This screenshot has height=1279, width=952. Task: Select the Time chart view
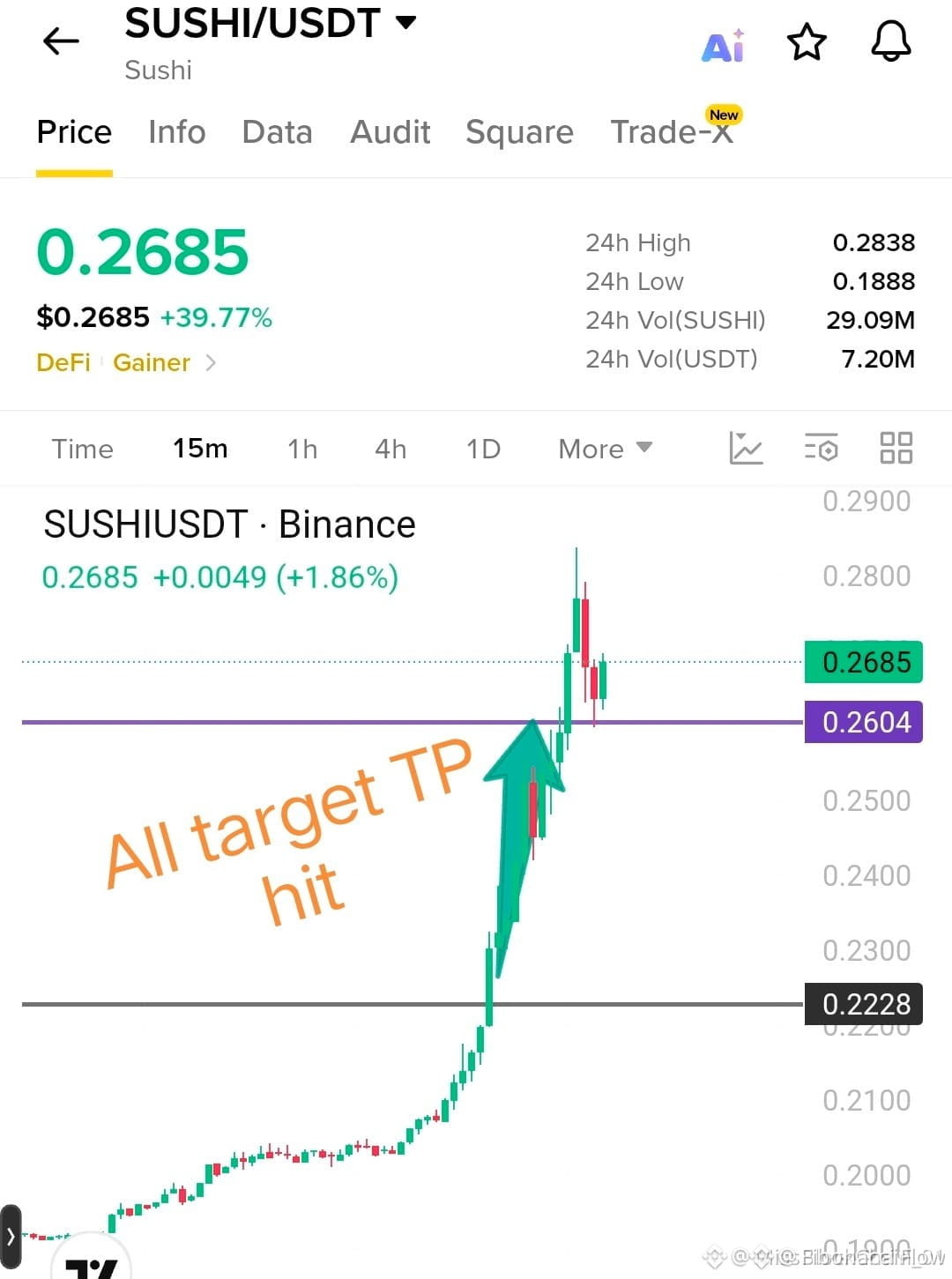(x=82, y=449)
